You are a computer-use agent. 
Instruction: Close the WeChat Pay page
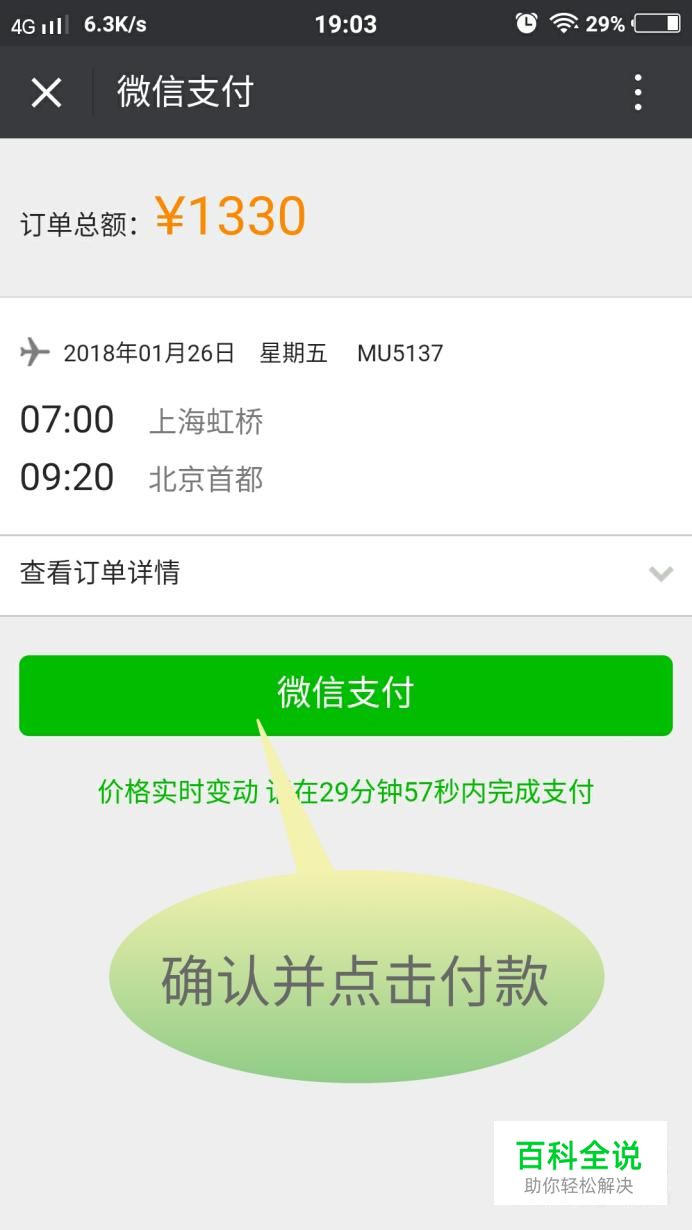pyautogui.click(x=46, y=93)
